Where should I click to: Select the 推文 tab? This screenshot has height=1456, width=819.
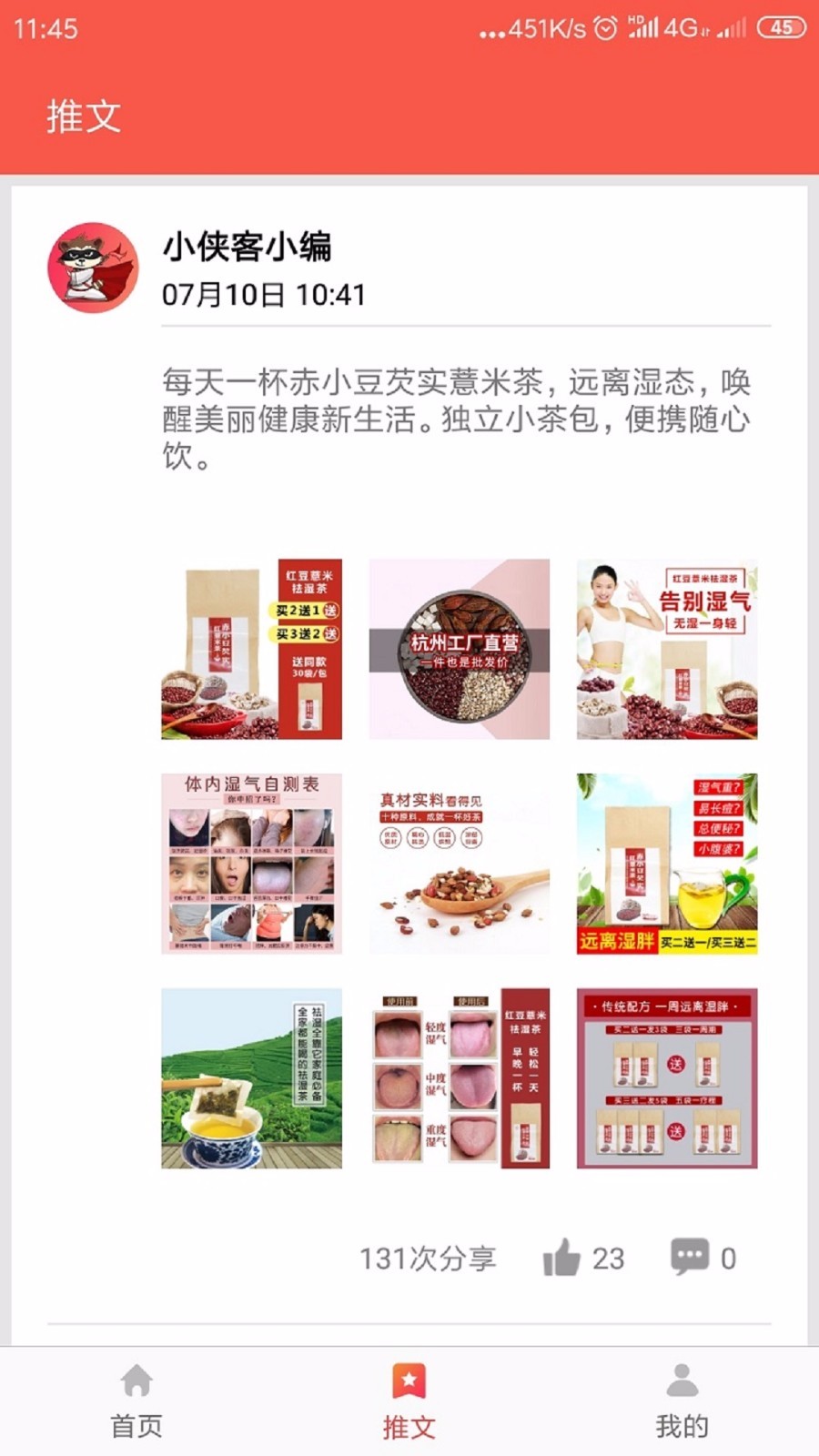(409, 1401)
